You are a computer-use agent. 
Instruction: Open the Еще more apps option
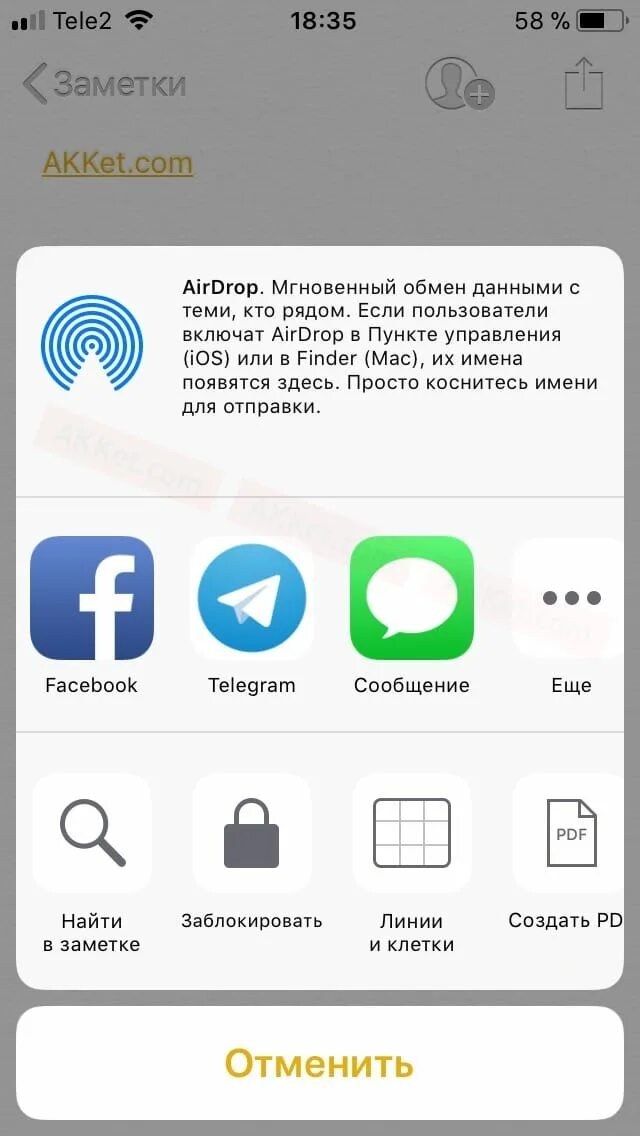571,598
